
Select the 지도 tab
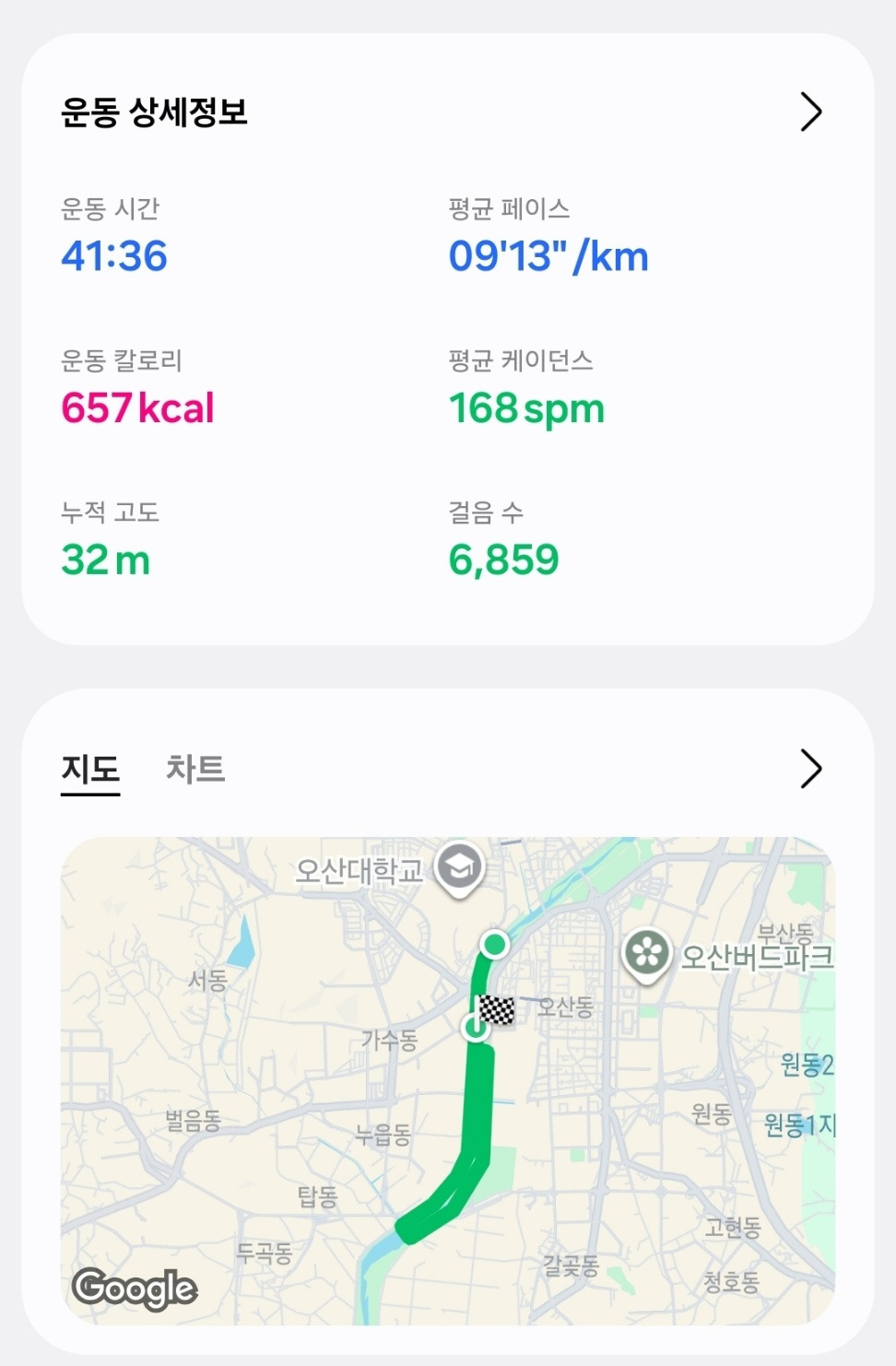(90, 769)
